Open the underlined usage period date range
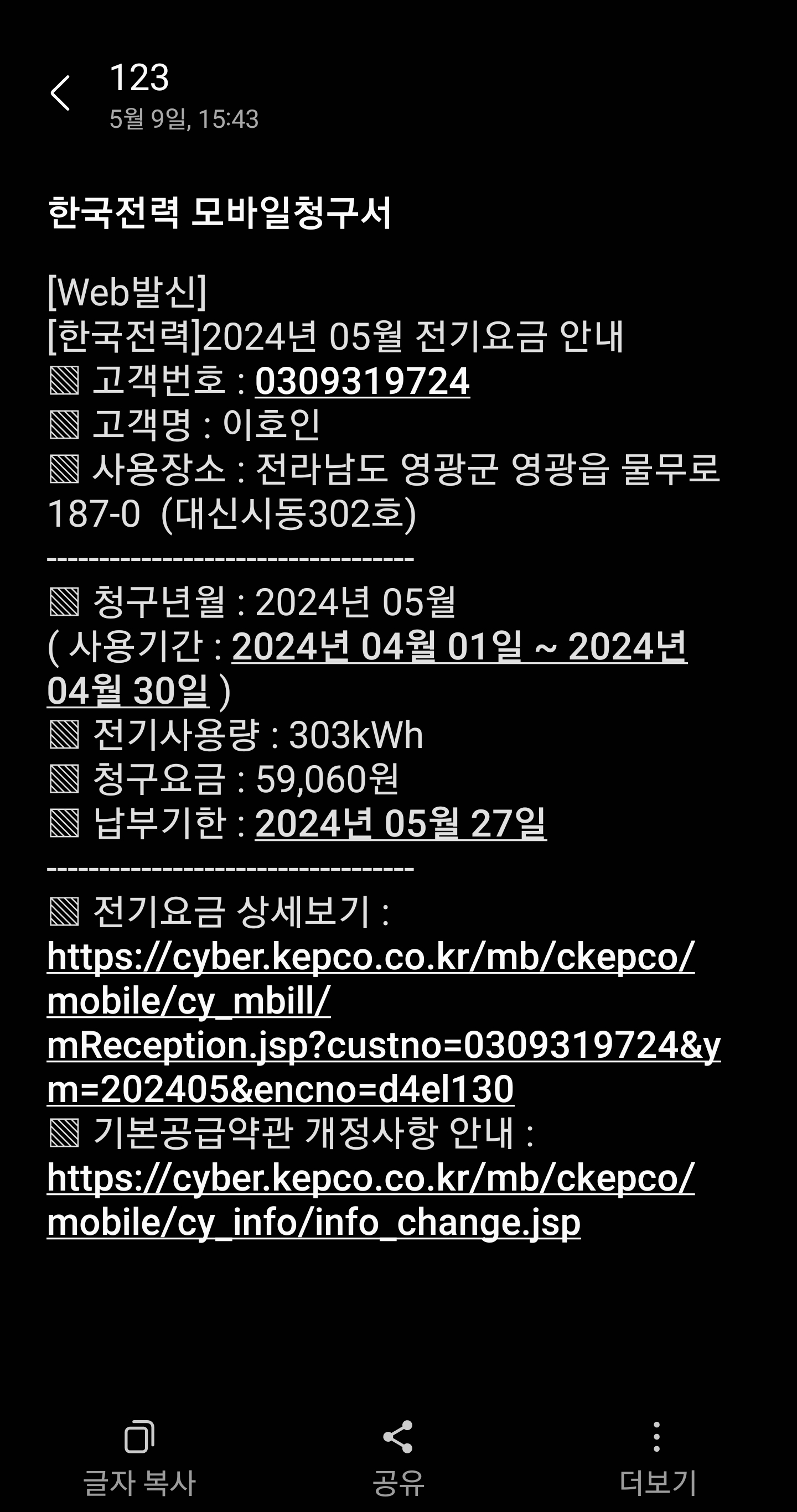 pyautogui.click(x=458, y=647)
